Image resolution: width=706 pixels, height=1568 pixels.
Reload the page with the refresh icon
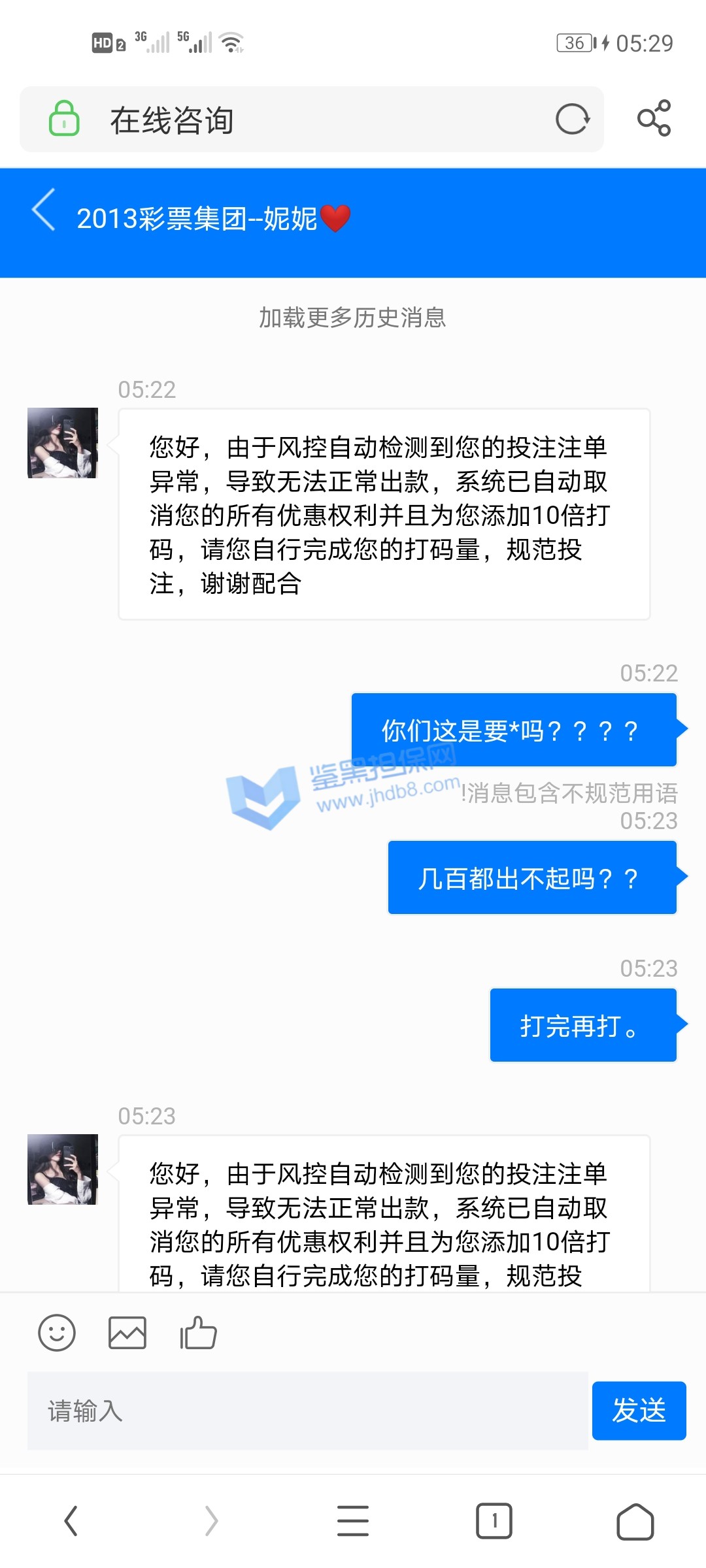click(x=573, y=120)
